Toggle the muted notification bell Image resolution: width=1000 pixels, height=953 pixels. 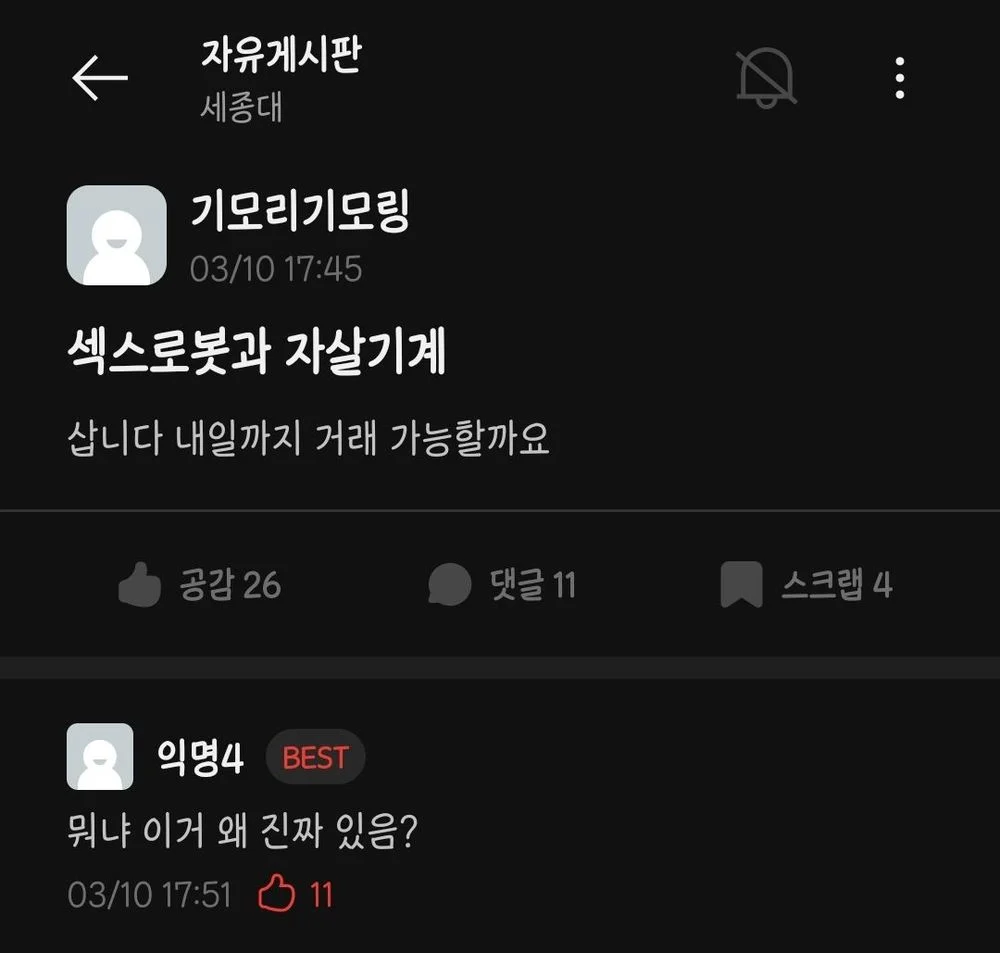[766, 77]
